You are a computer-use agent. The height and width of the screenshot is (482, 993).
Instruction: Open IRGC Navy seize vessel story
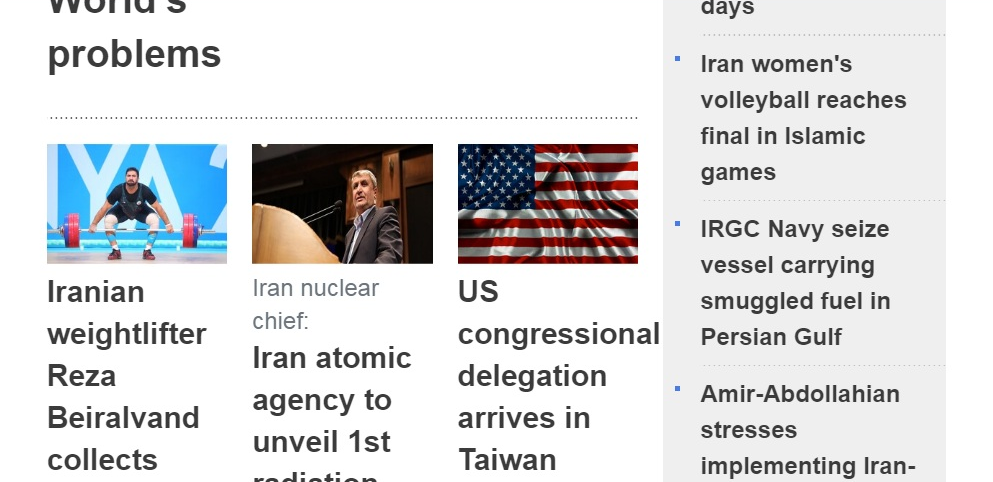[795, 283]
